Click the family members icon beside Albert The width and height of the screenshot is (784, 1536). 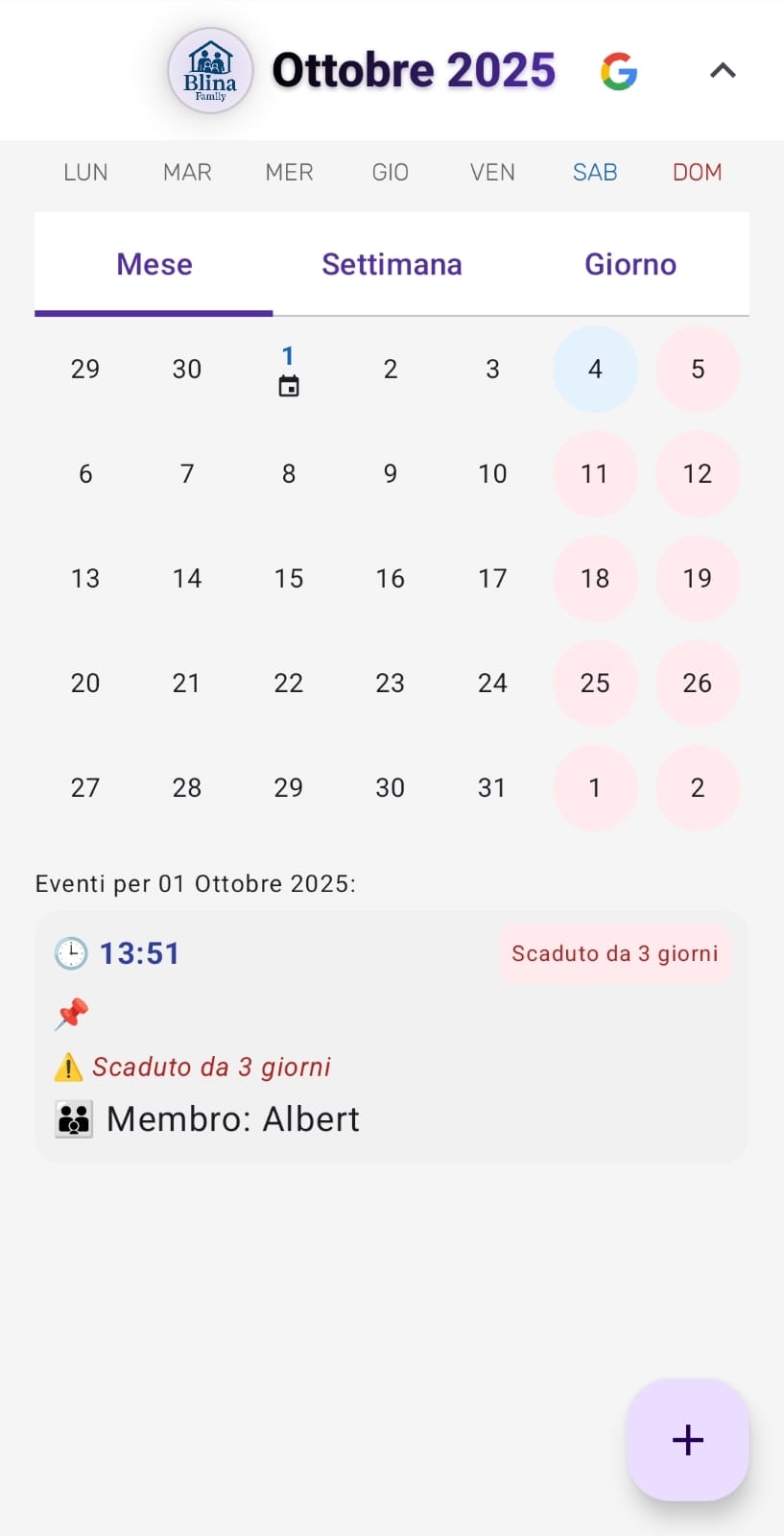(x=72, y=1117)
